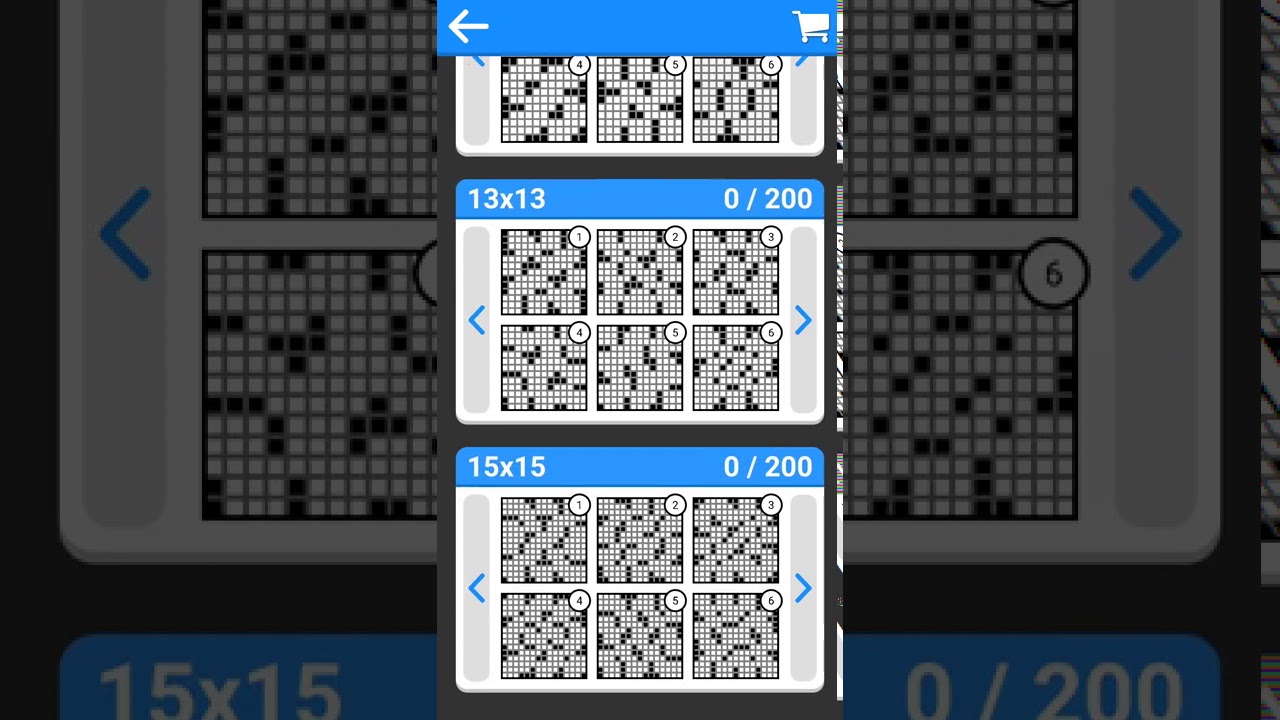Choose 15x15 puzzle number 5

click(x=640, y=636)
